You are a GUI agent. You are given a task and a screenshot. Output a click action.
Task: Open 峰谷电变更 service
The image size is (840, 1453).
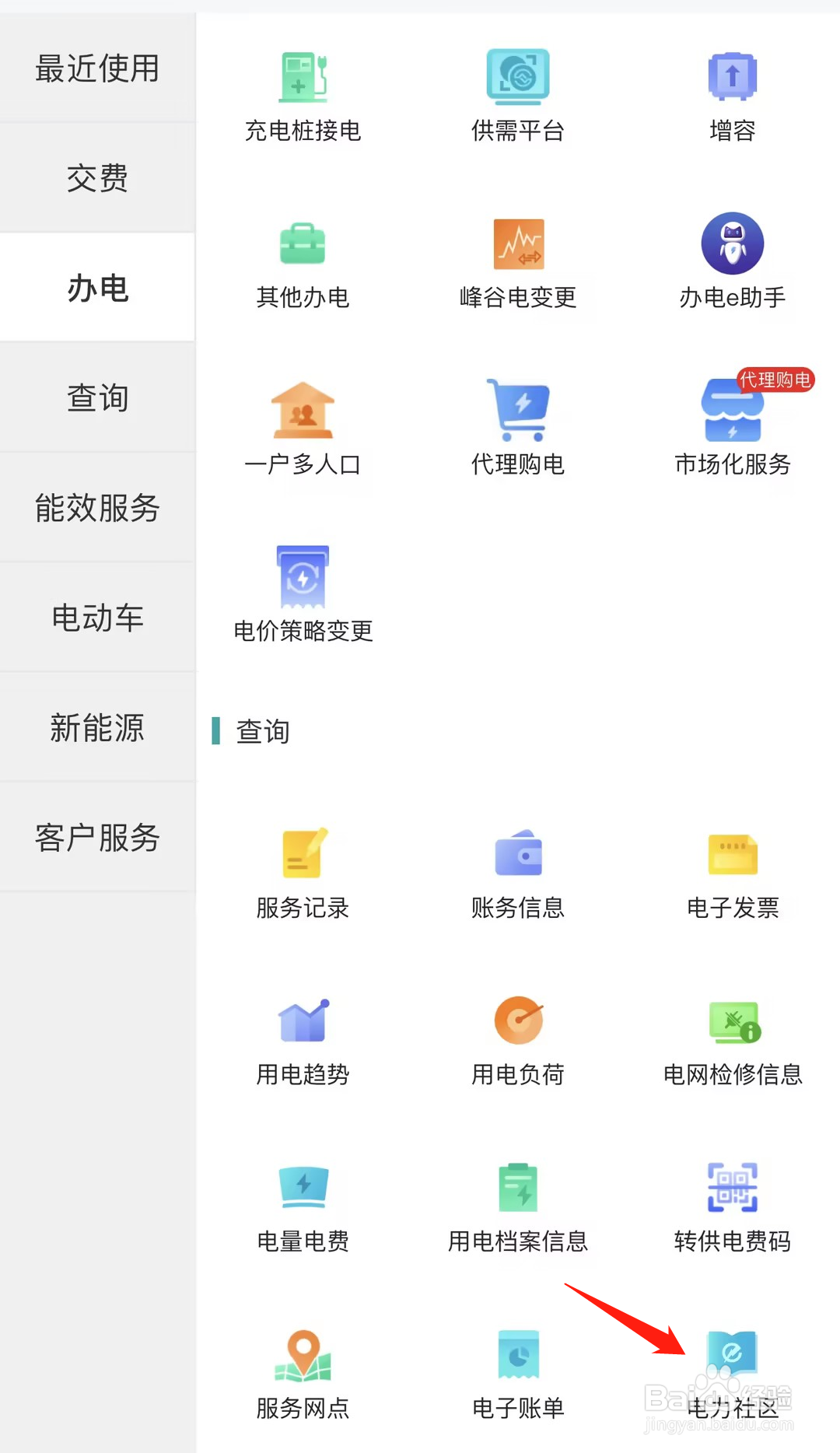[x=517, y=261]
